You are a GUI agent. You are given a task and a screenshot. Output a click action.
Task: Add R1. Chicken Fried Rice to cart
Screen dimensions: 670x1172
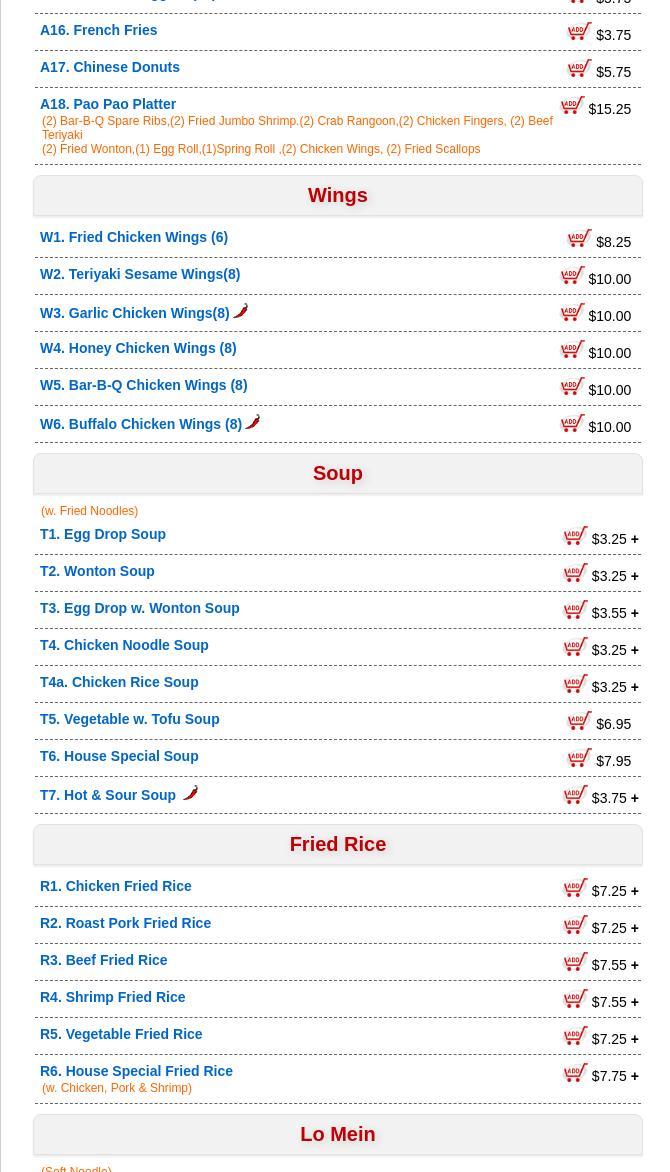pyautogui.click(x=575, y=888)
